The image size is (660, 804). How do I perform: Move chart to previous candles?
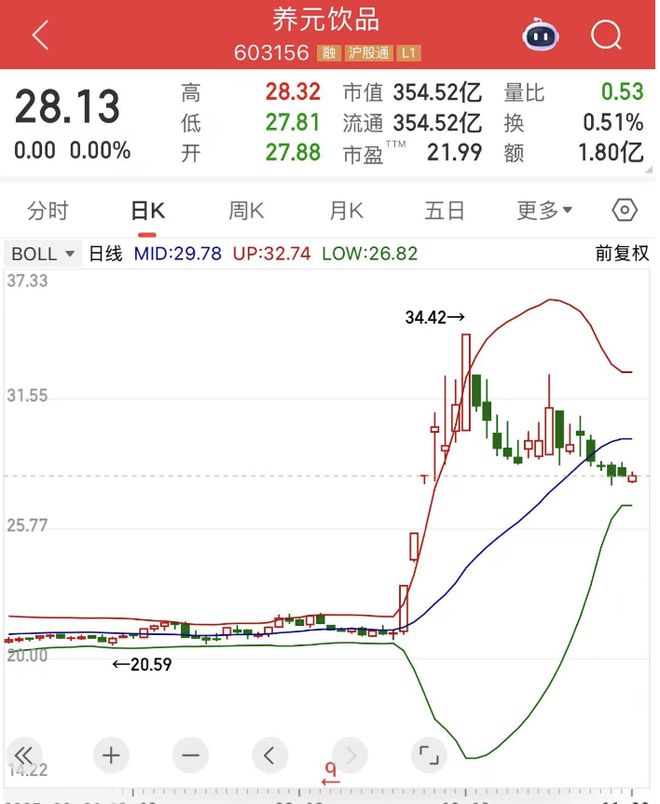(x=269, y=755)
